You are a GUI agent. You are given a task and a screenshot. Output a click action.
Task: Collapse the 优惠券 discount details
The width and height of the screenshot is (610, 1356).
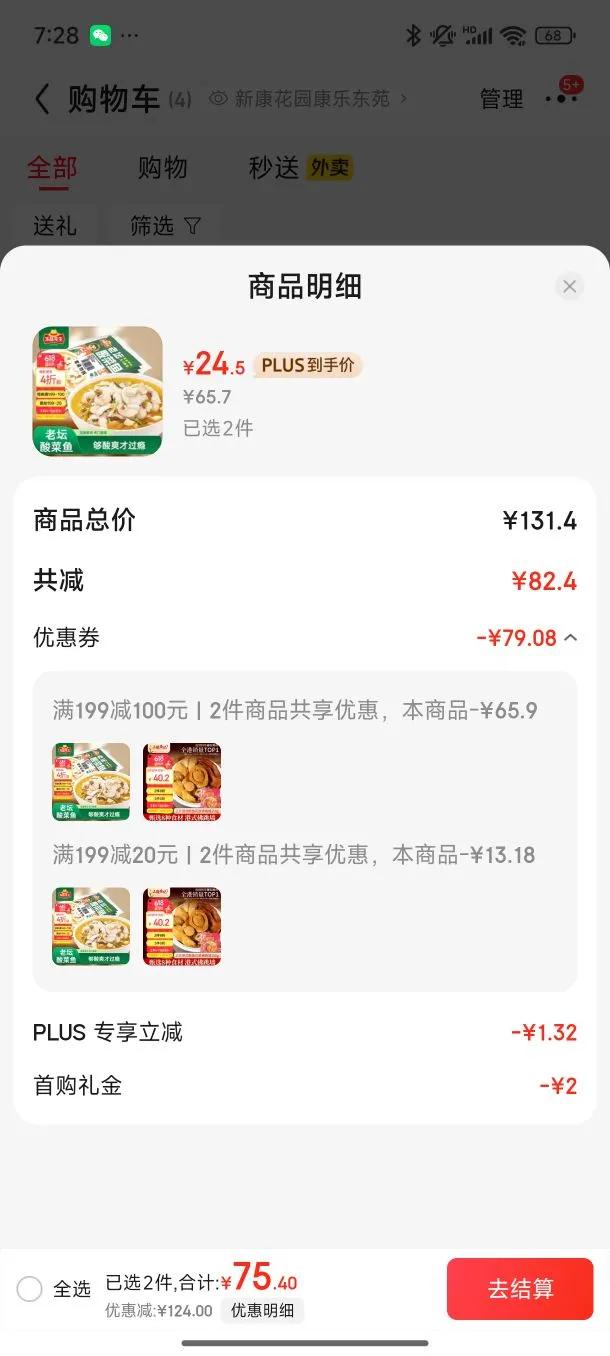tap(570, 637)
